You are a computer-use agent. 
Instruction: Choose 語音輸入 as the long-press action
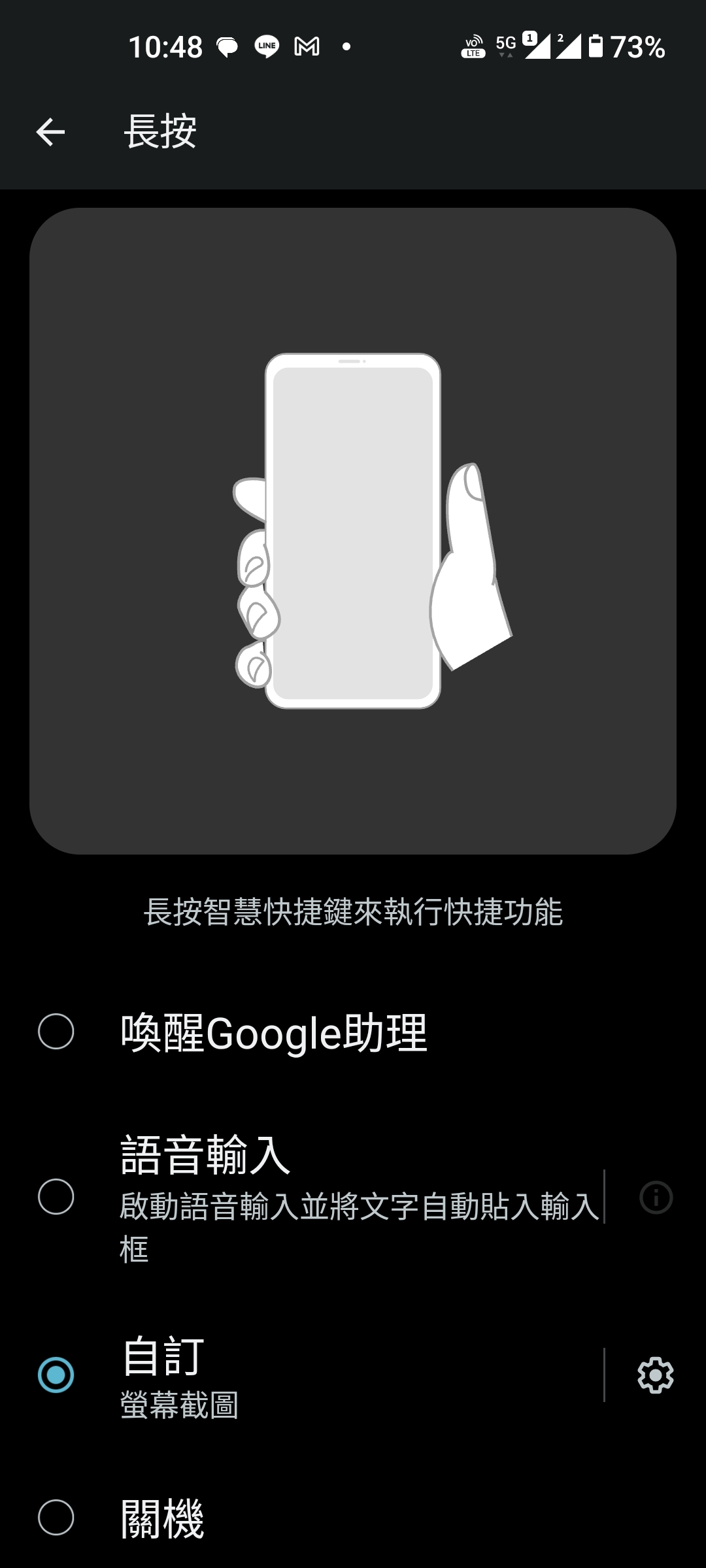coord(56,1197)
